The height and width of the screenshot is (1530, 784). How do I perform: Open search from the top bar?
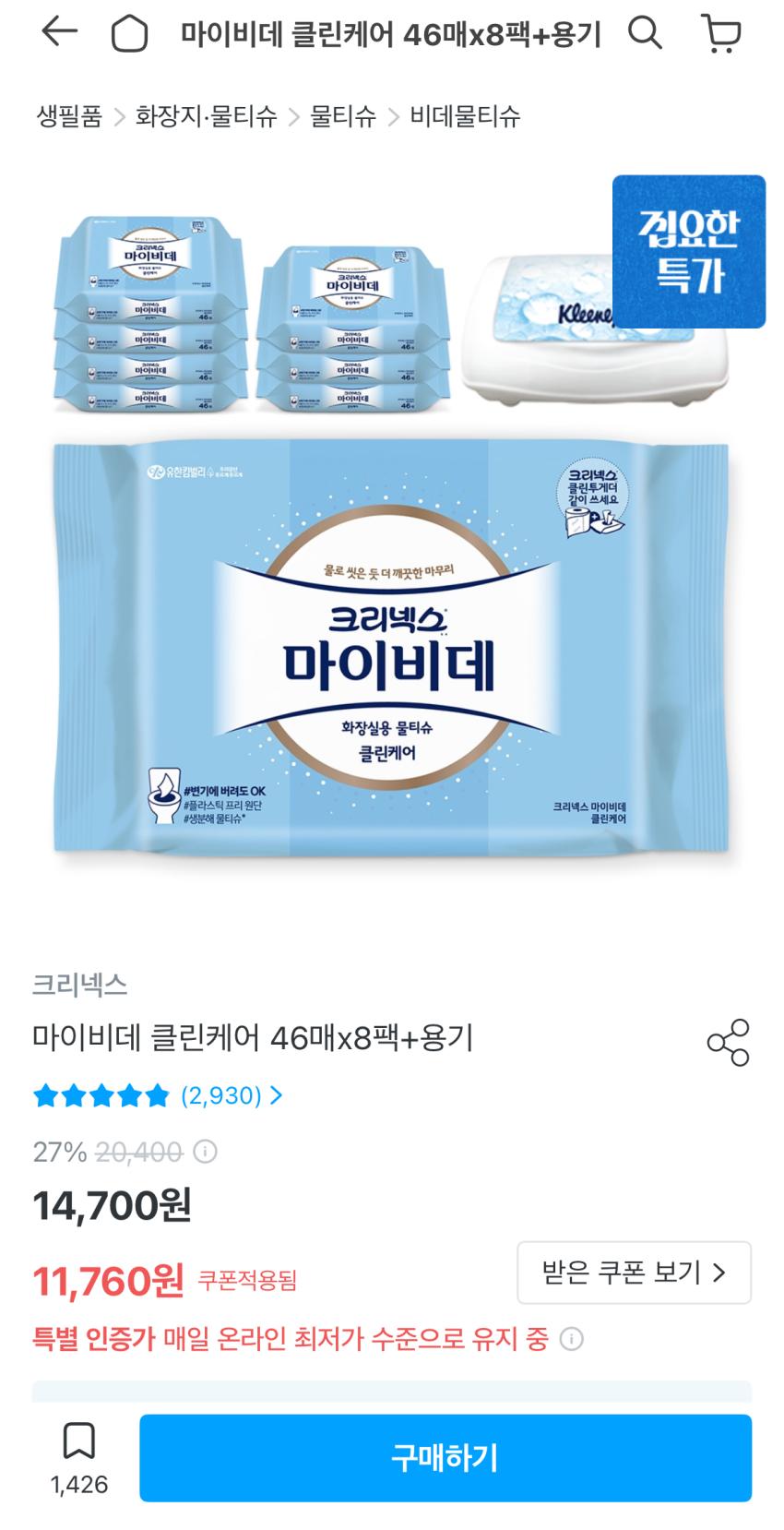click(645, 33)
